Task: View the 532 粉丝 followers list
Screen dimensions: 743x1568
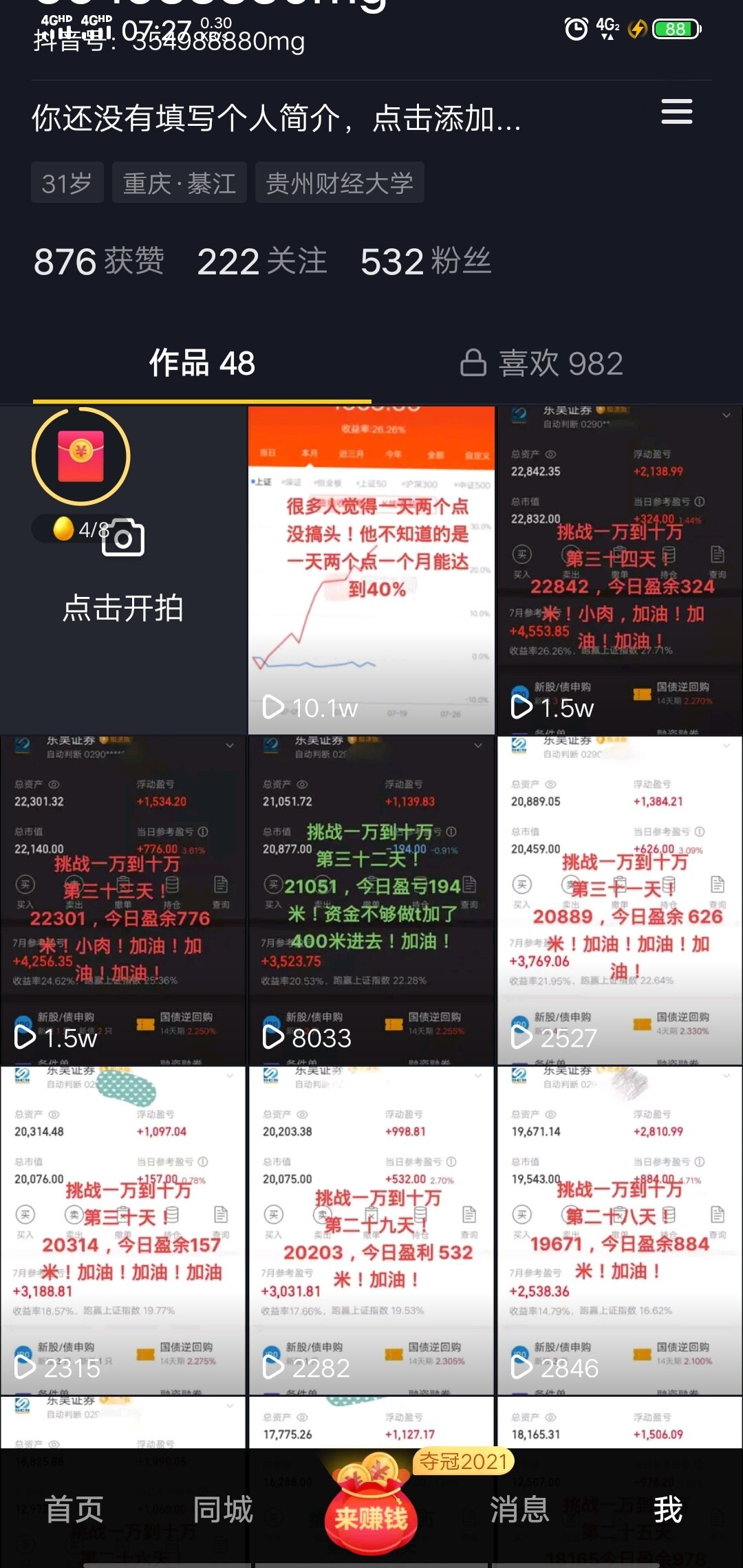Action: [425, 261]
